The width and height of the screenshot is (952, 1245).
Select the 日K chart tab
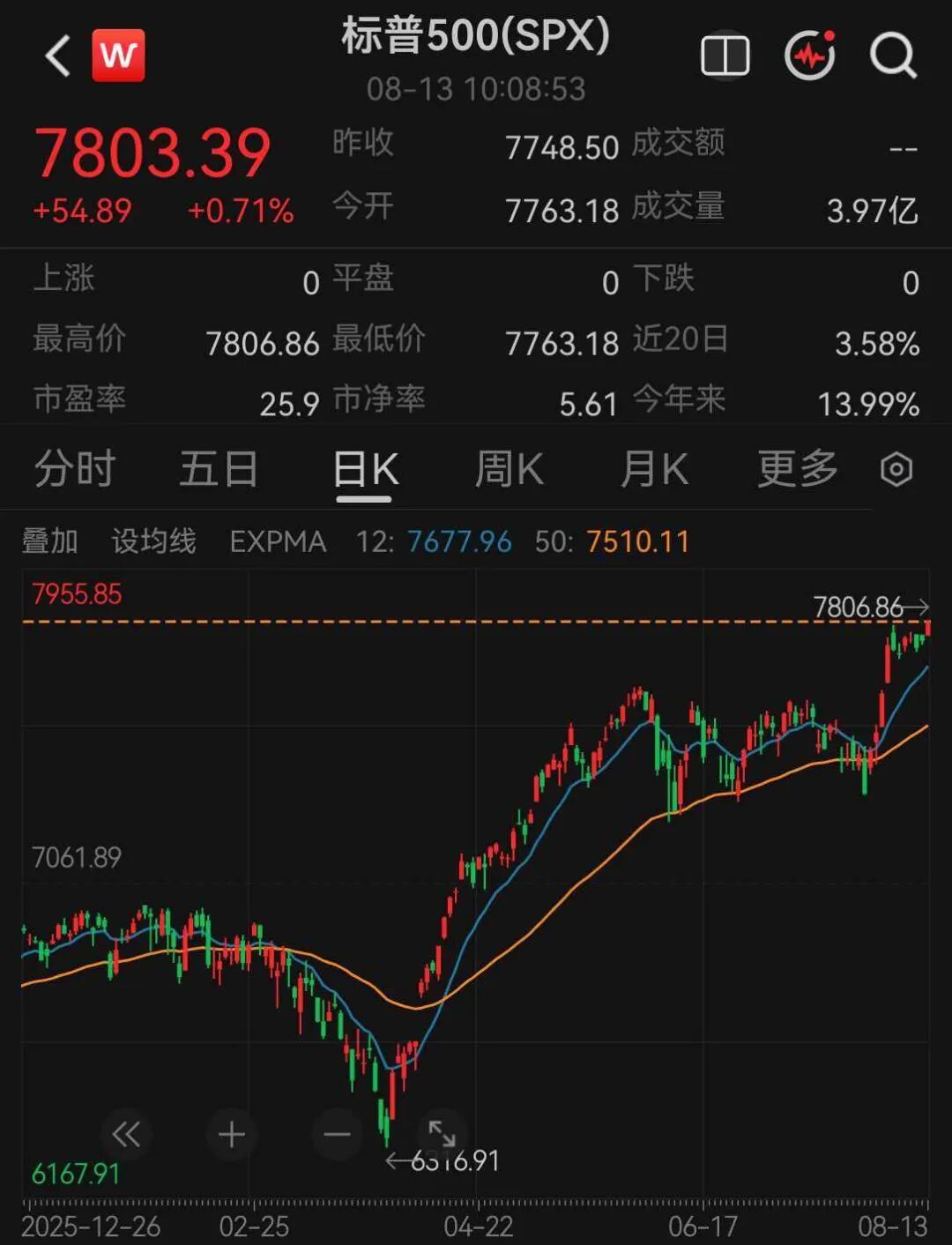tap(365, 468)
